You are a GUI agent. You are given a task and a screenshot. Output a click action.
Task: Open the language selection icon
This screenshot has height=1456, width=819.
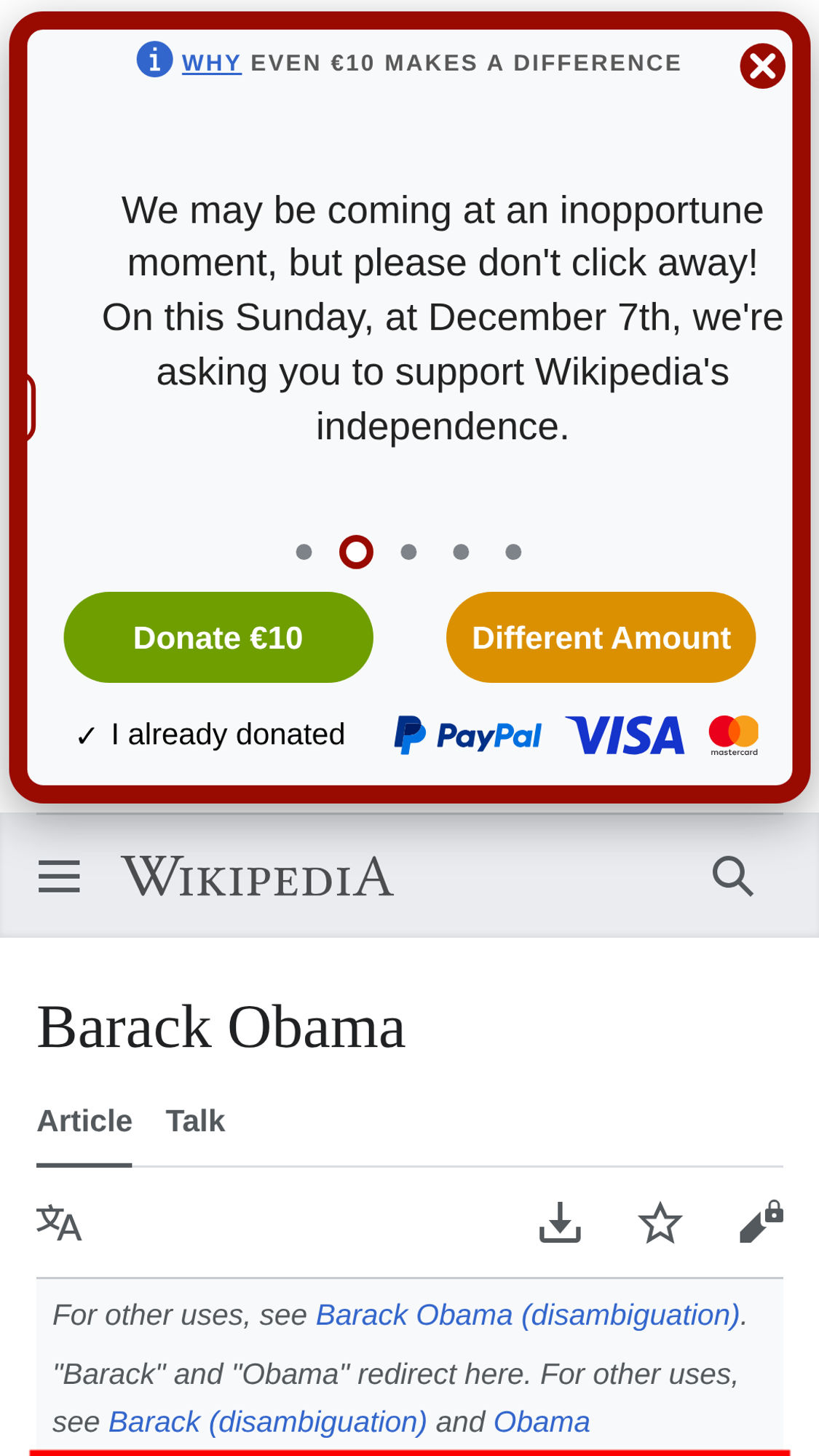pyautogui.click(x=59, y=1223)
